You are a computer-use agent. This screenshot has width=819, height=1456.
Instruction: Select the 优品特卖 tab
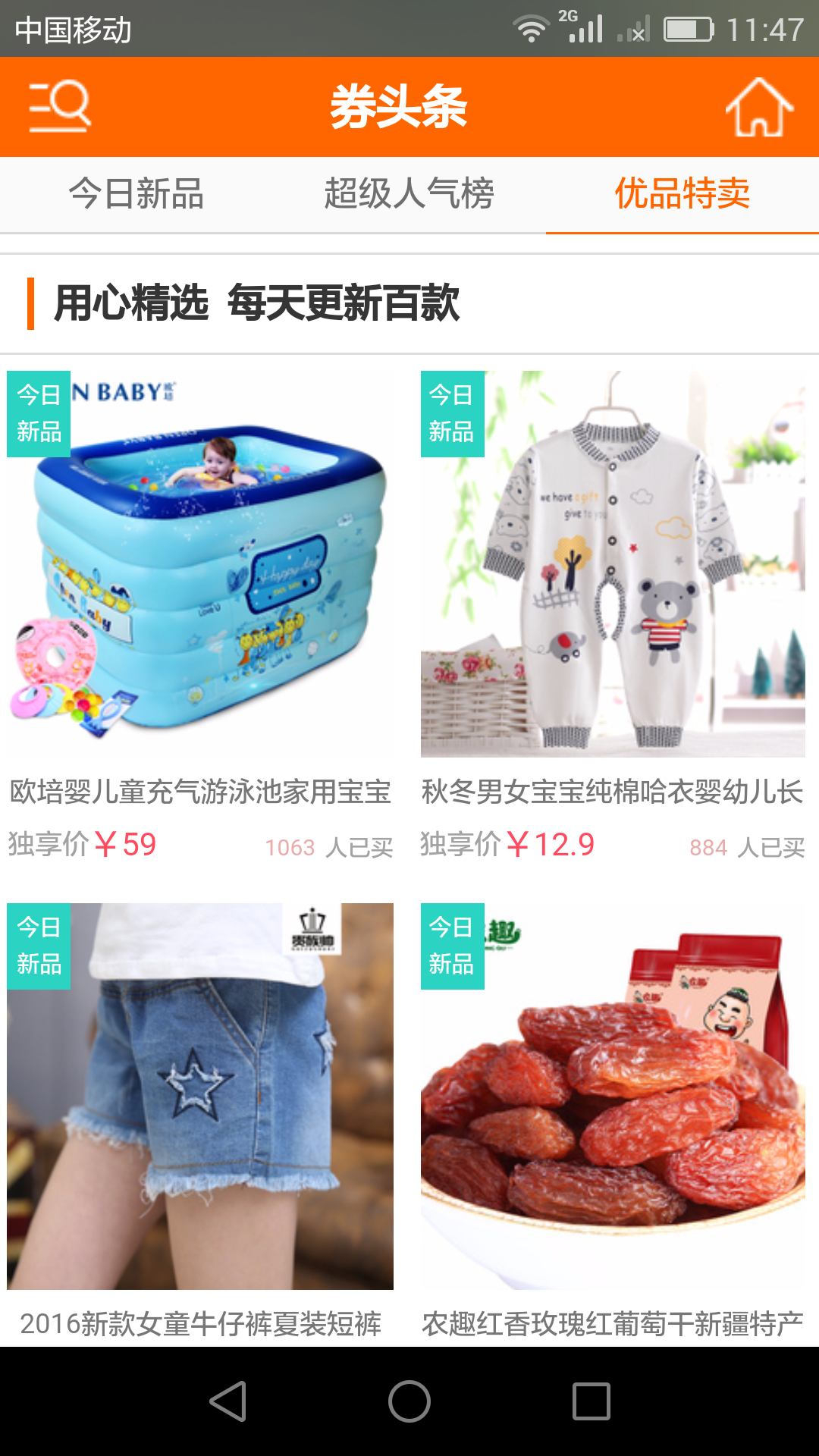(x=682, y=194)
